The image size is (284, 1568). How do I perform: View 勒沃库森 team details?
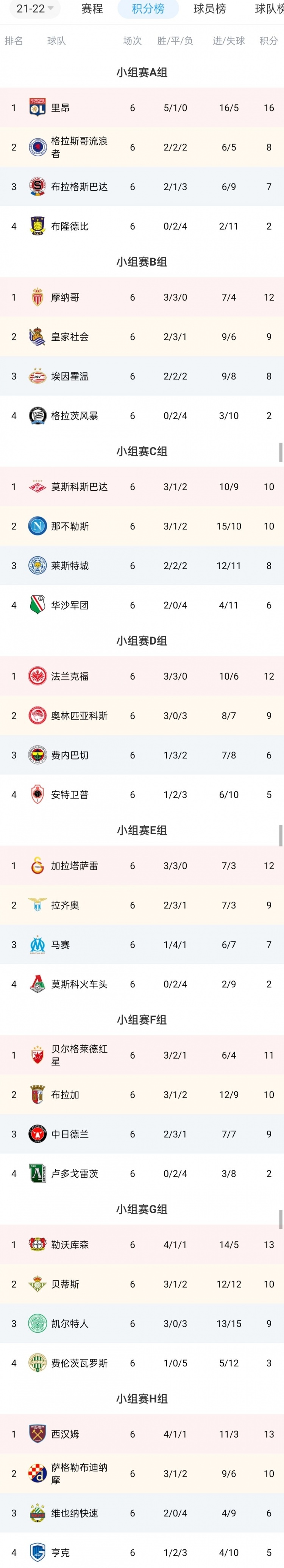tap(142, 1245)
